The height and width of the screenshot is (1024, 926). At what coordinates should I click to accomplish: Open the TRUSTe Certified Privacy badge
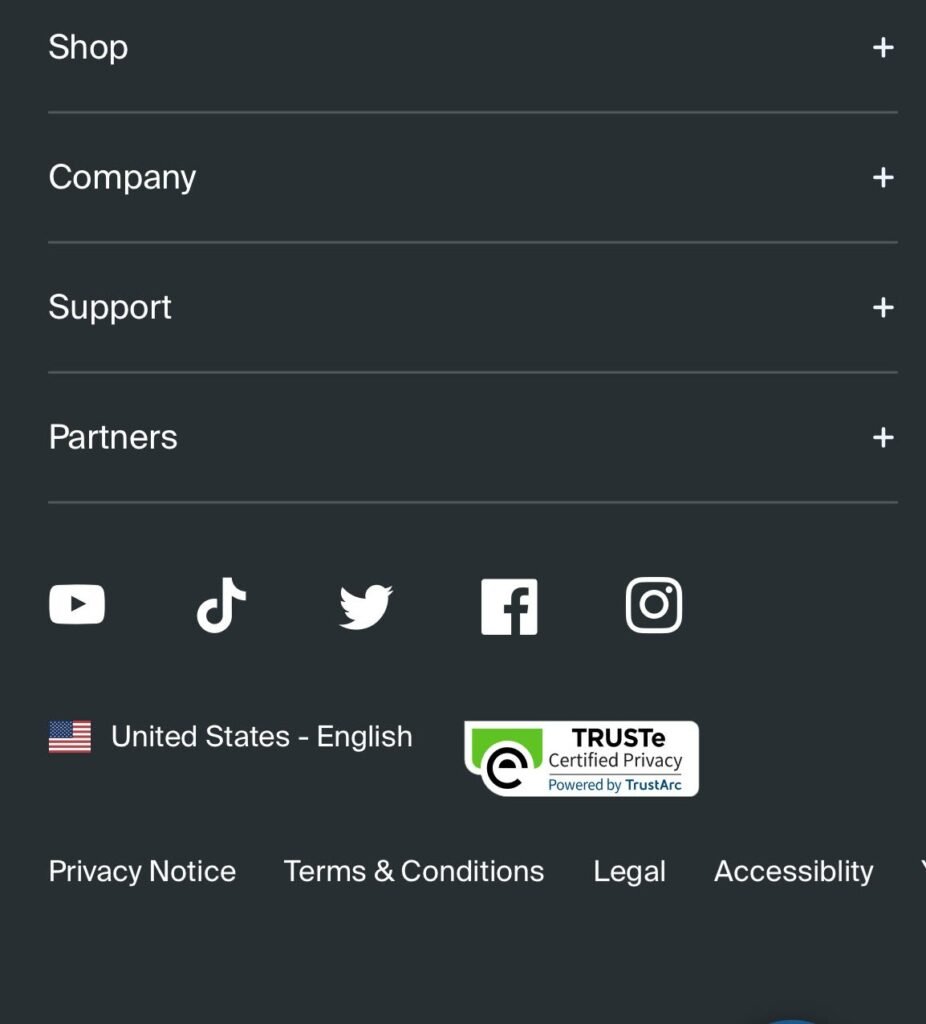[x=581, y=758]
